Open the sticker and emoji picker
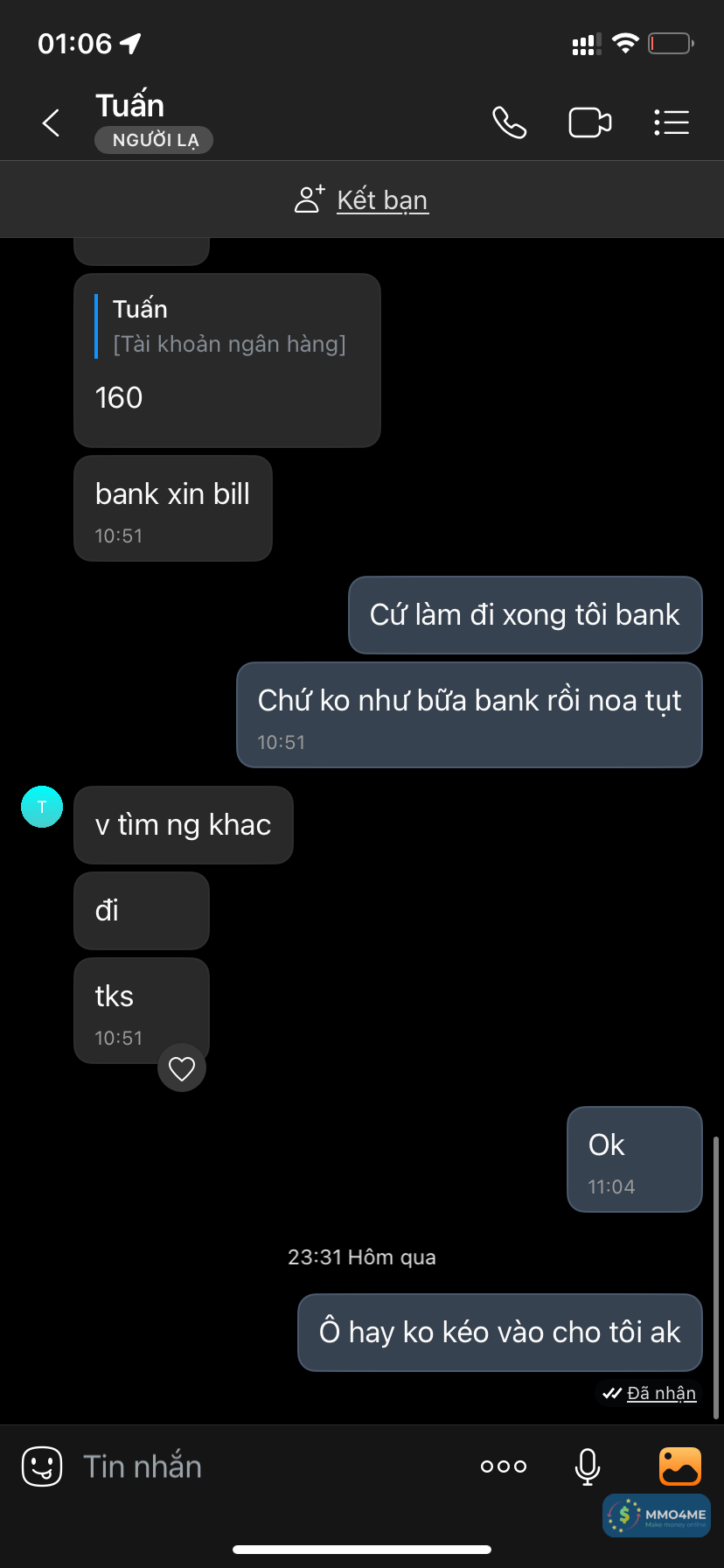 pos(42,1466)
